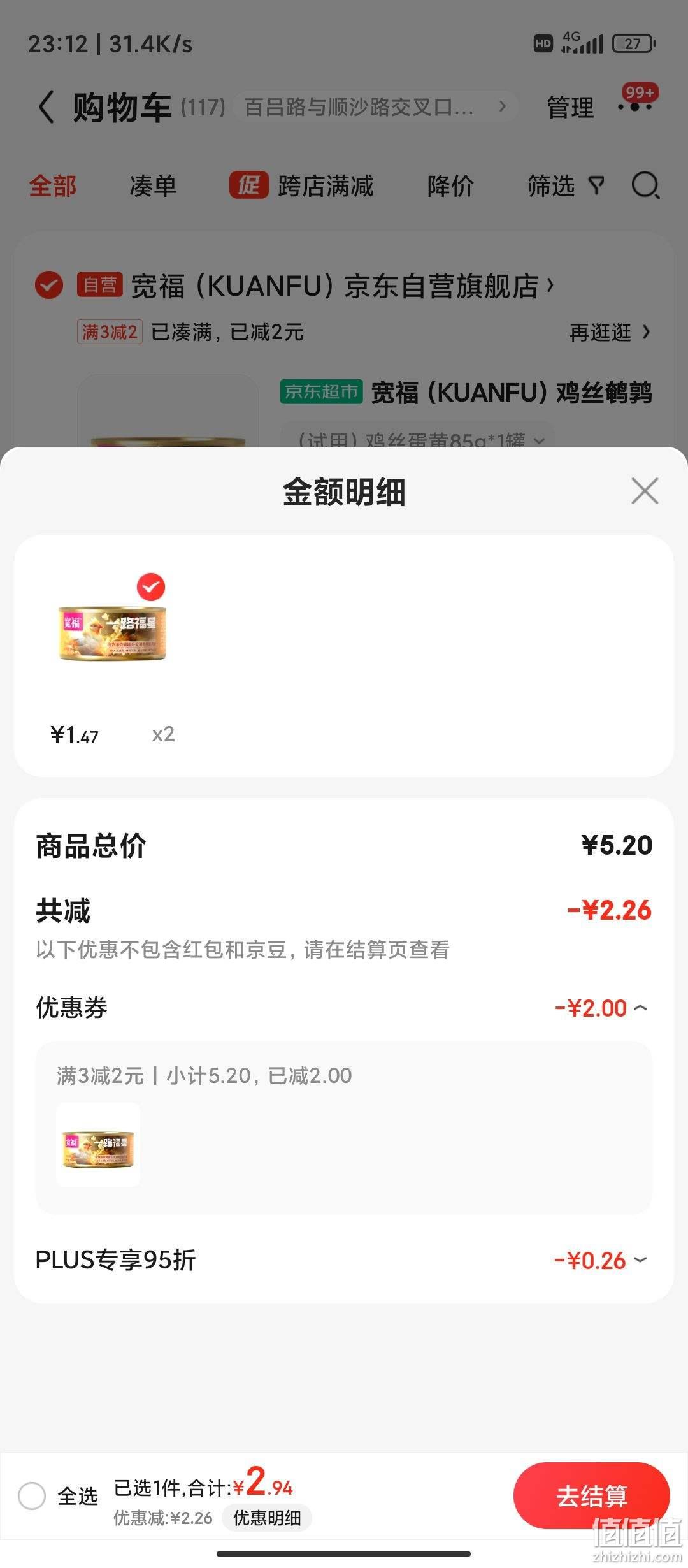
Task: Toggle the 全选 select-all circle
Action: [x=32, y=1495]
